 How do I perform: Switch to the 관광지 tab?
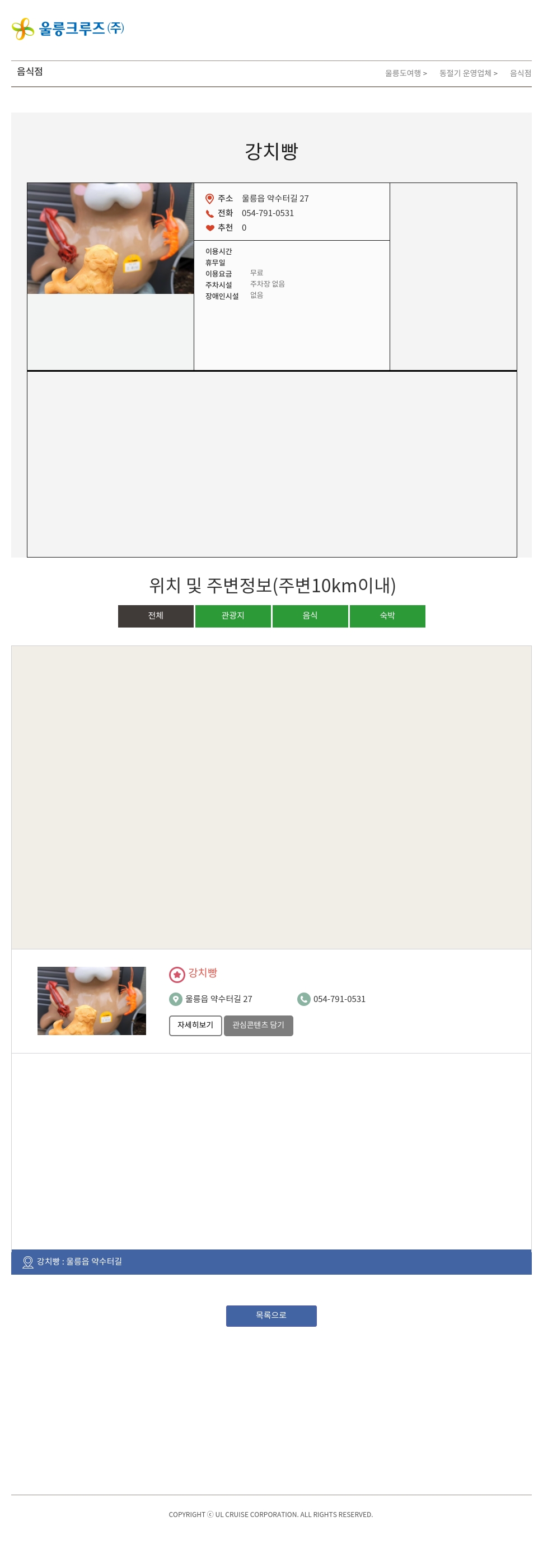(x=232, y=615)
